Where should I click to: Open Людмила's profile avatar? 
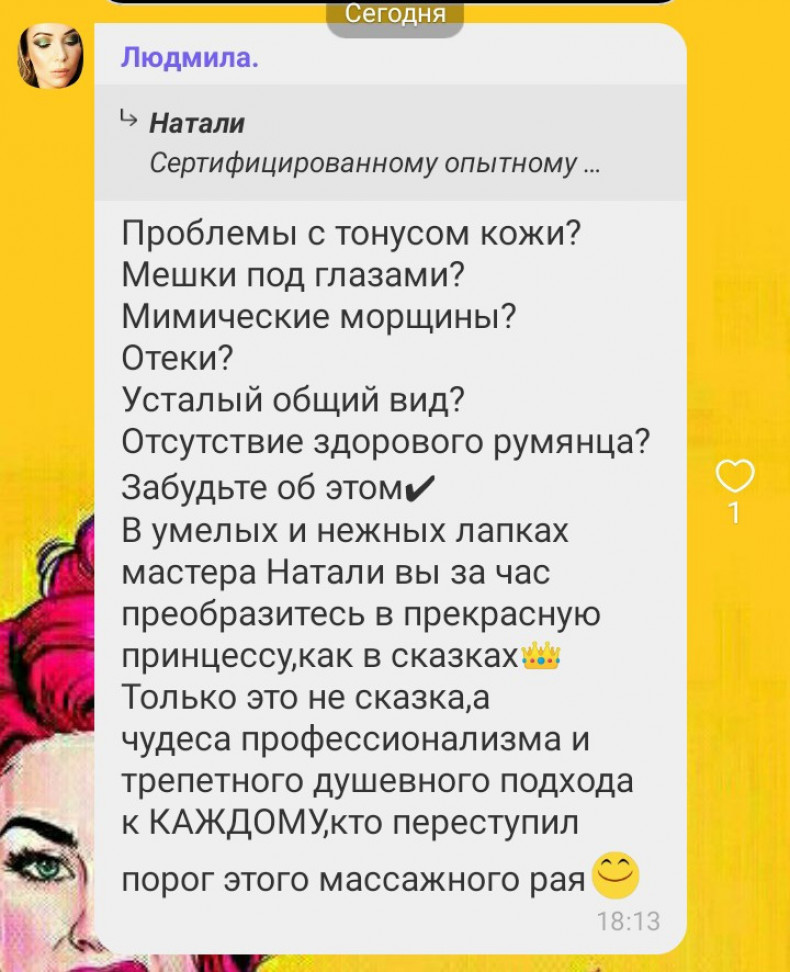pos(50,57)
